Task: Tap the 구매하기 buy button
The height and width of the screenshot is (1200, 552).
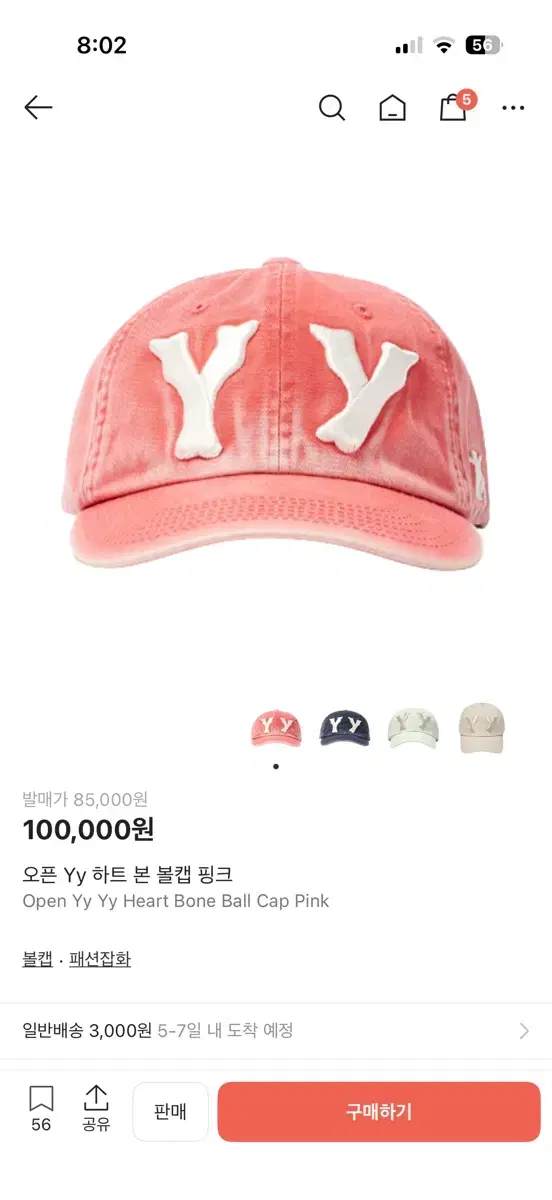Action: click(379, 1112)
